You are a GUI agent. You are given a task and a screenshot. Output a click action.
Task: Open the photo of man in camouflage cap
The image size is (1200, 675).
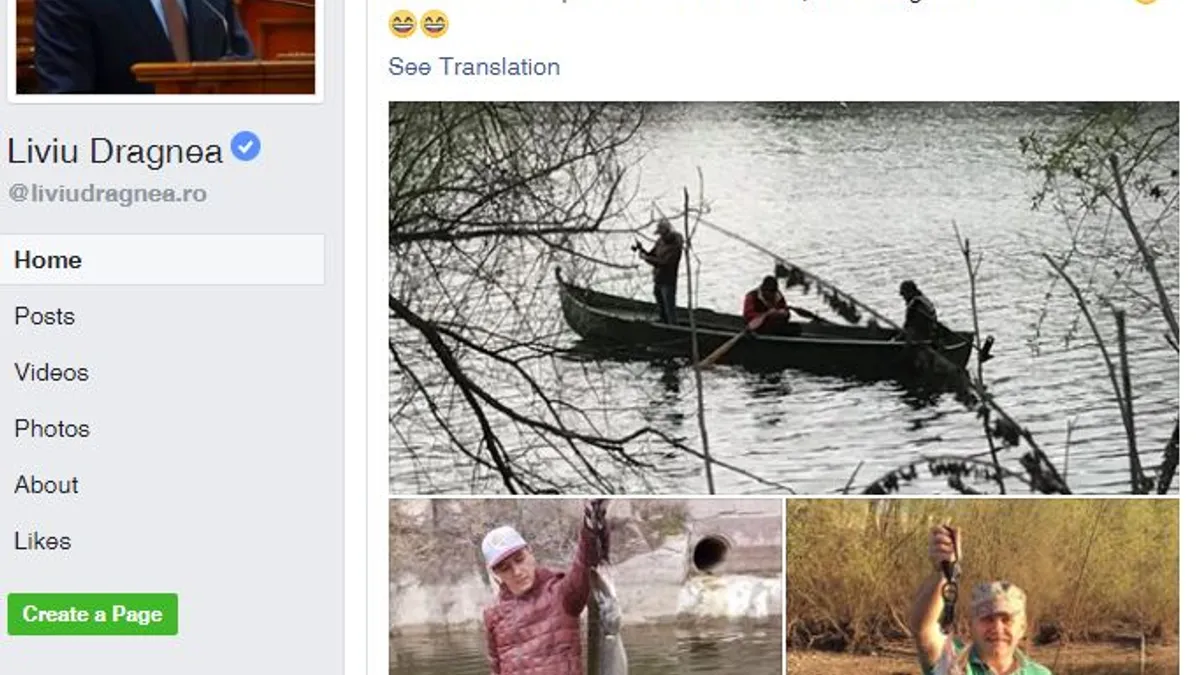[982, 587]
